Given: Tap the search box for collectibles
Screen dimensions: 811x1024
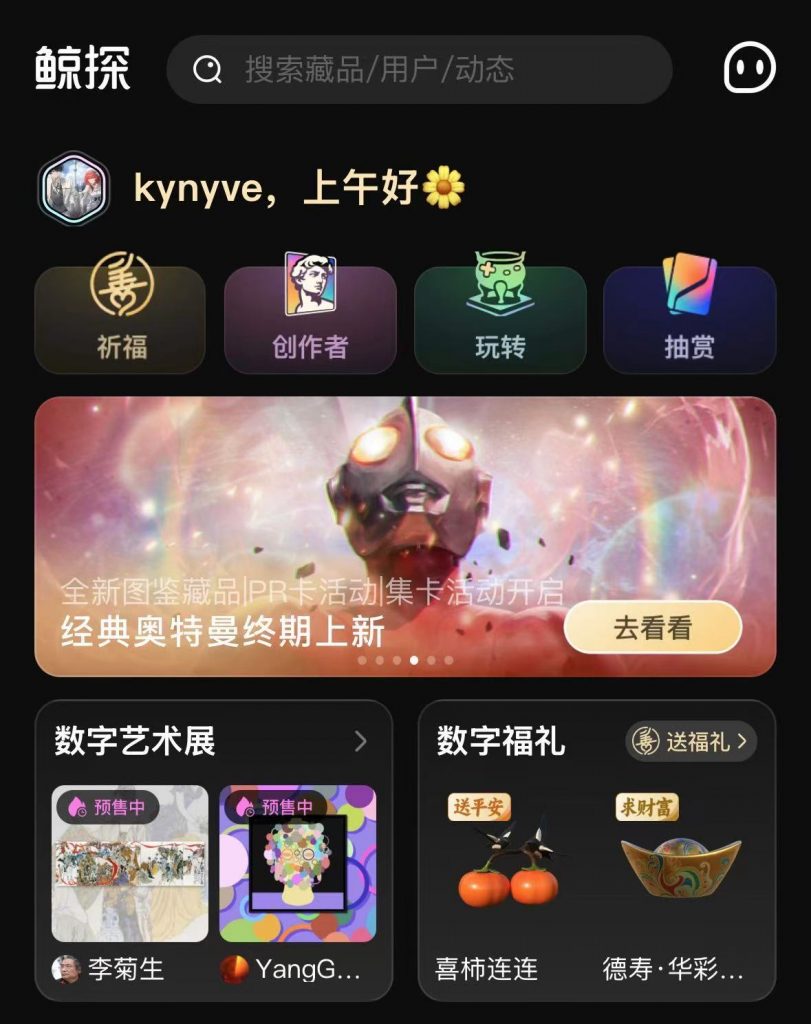Looking at the screenshot, I should pyautogui.click(x=418, y=69).
